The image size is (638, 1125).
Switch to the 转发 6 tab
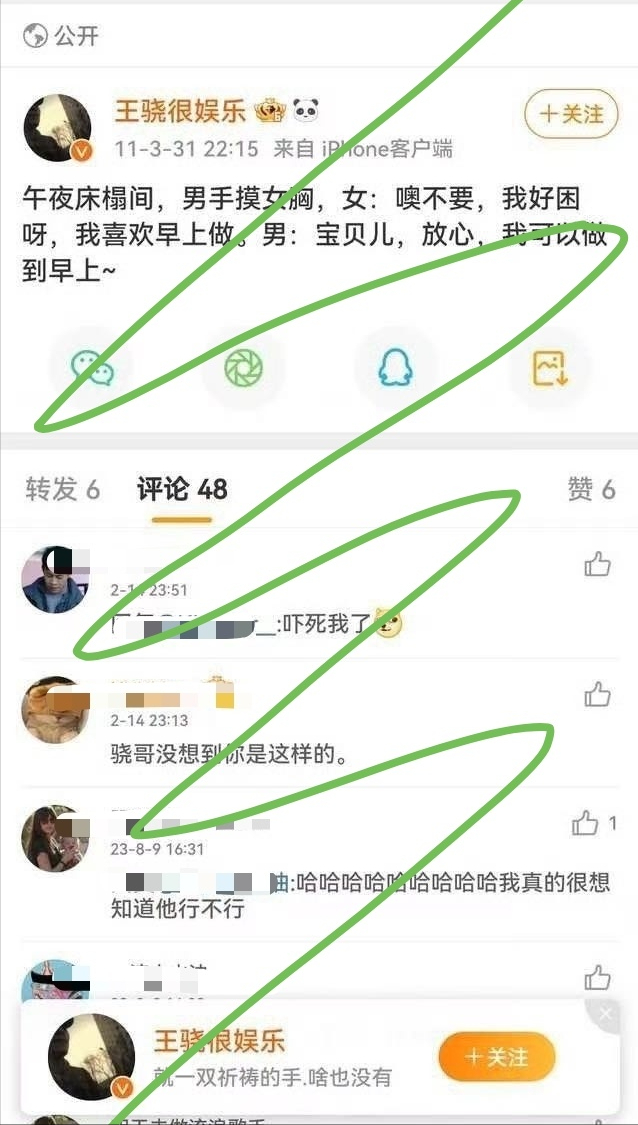62,489
